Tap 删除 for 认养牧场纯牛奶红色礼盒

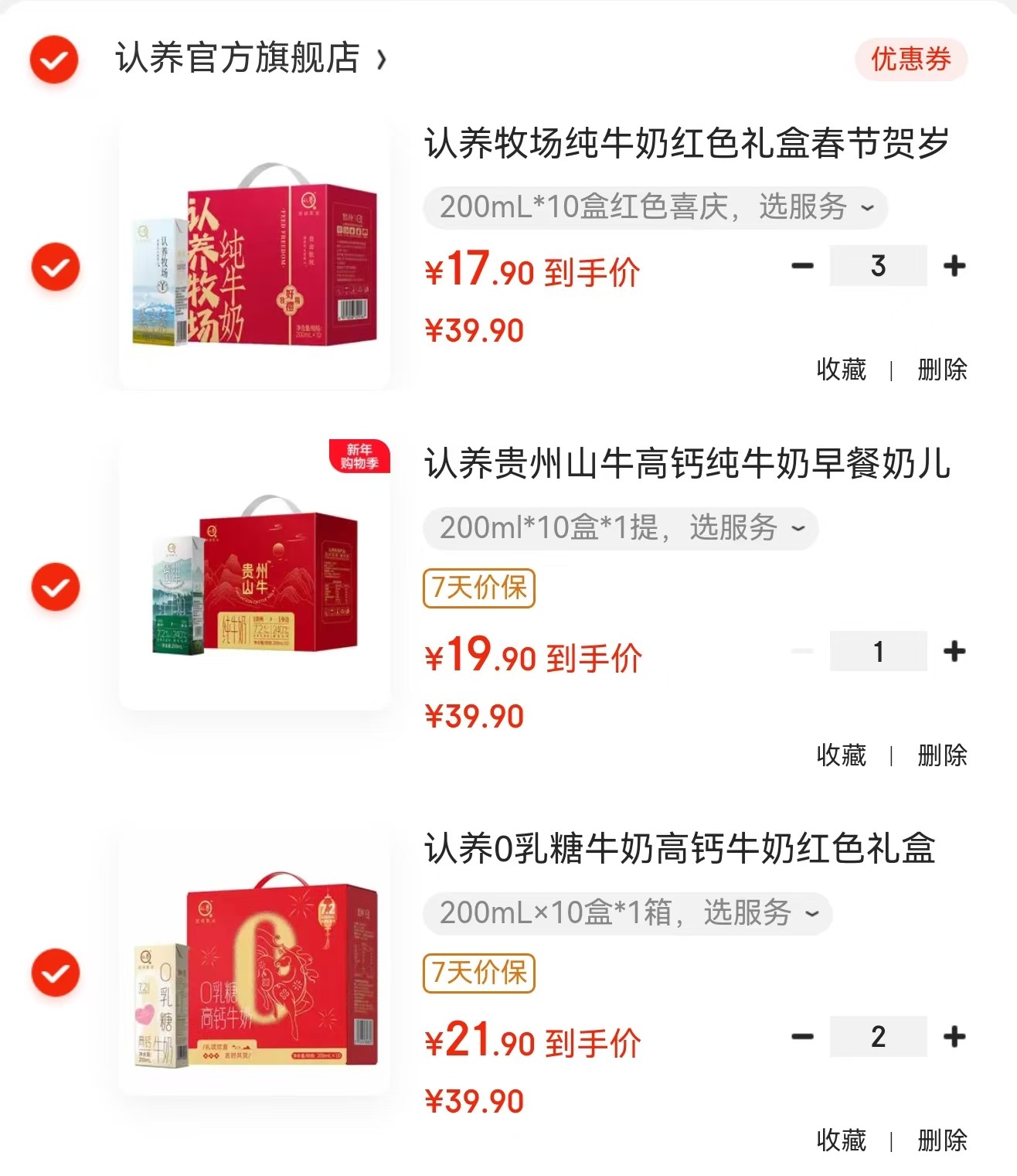pos(942,370)
